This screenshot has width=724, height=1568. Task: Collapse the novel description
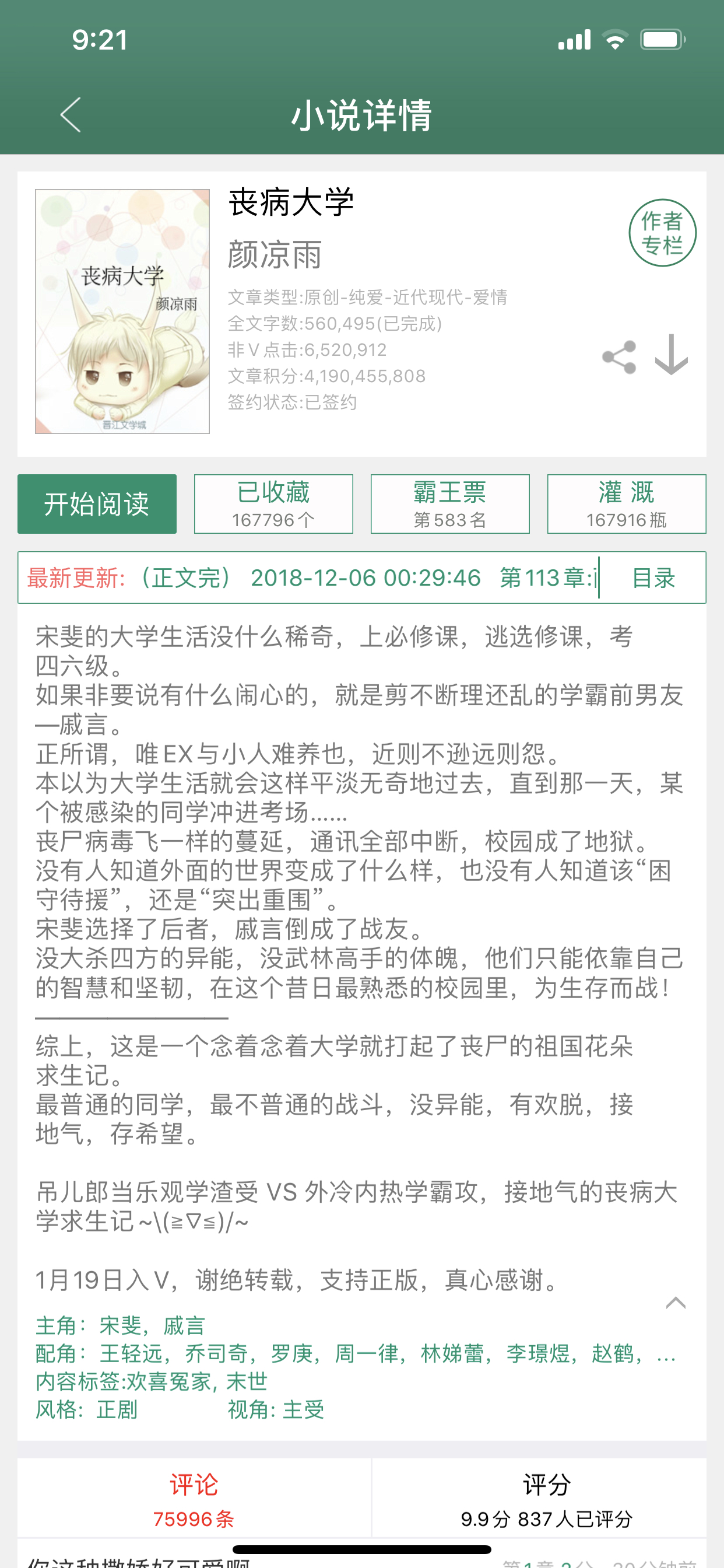(x=676, y=1303)
